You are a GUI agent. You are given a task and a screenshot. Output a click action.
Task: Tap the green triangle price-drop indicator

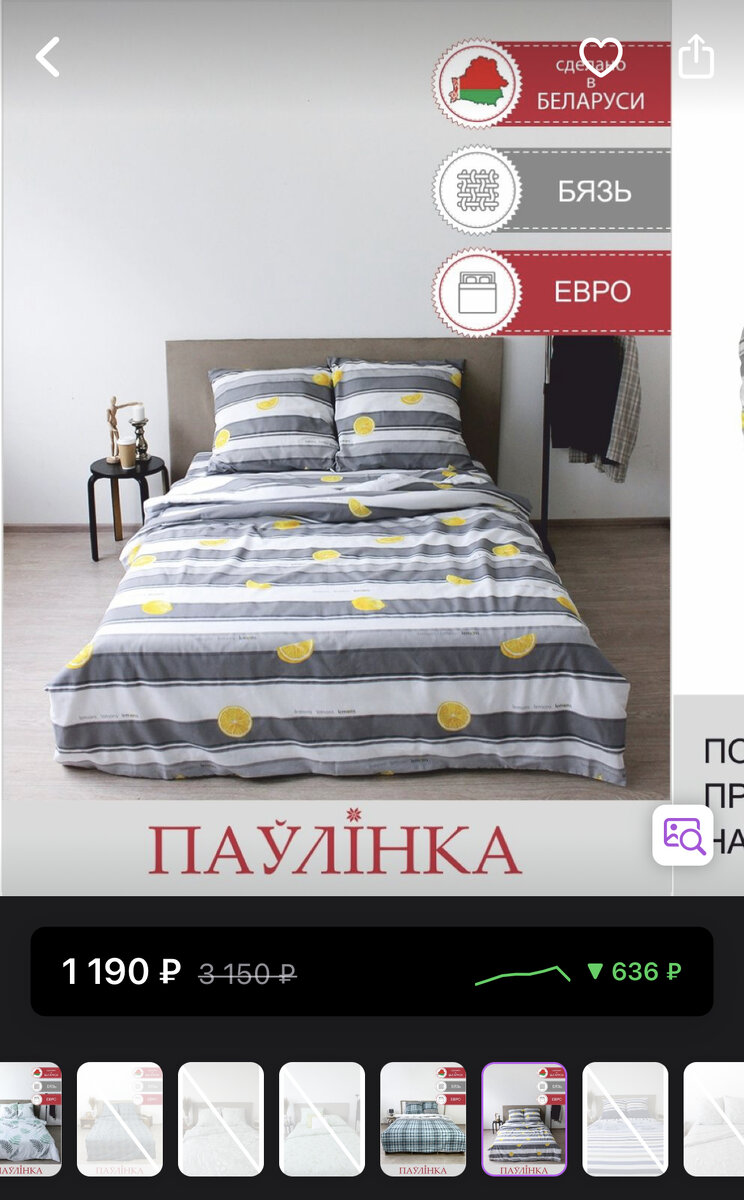[x=596, y=971]
